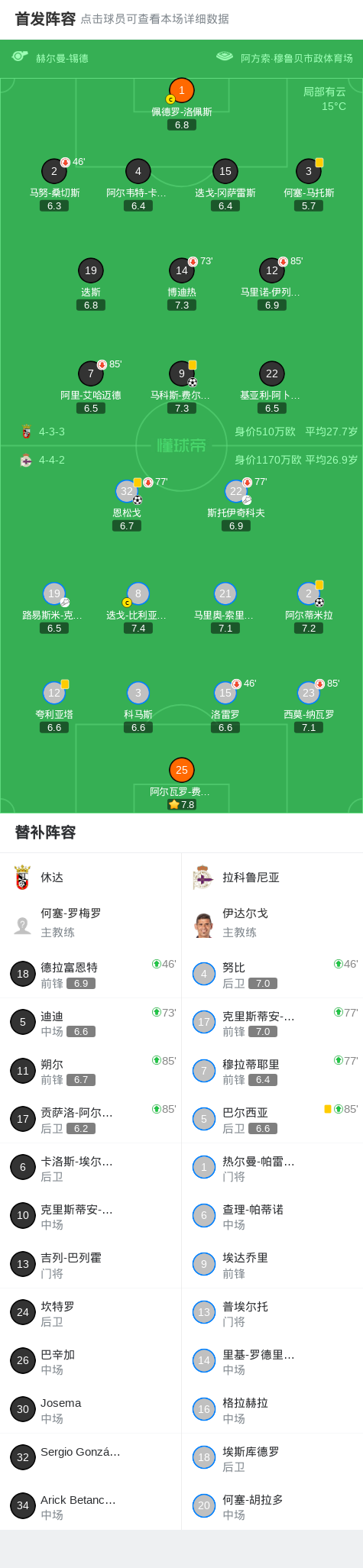This screenshot has width=363, height=1568.
Task: Open 穆拉蒂耶里 substitute row
Action: [272, 1070]
